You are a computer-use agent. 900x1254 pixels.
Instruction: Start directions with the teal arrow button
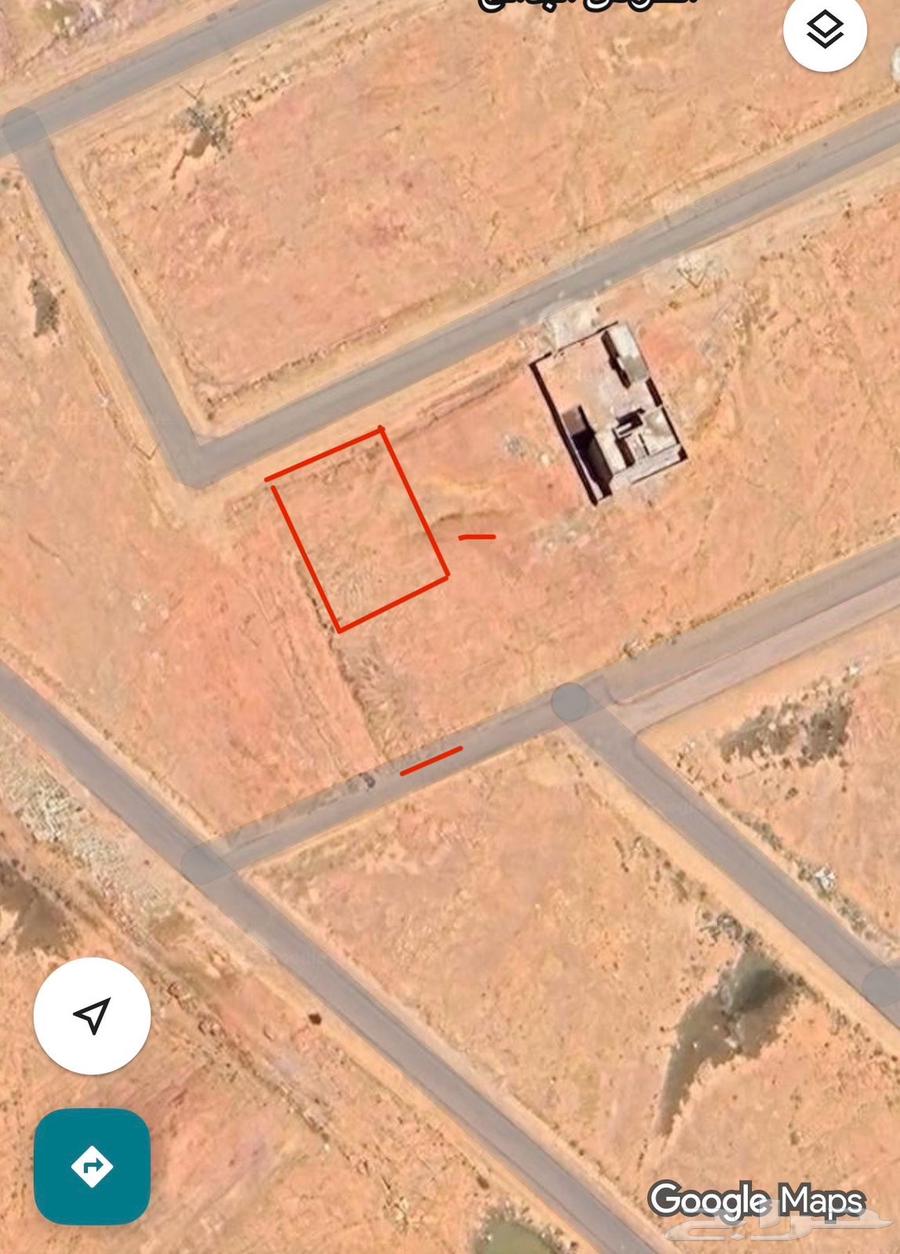click(92, 1166)
